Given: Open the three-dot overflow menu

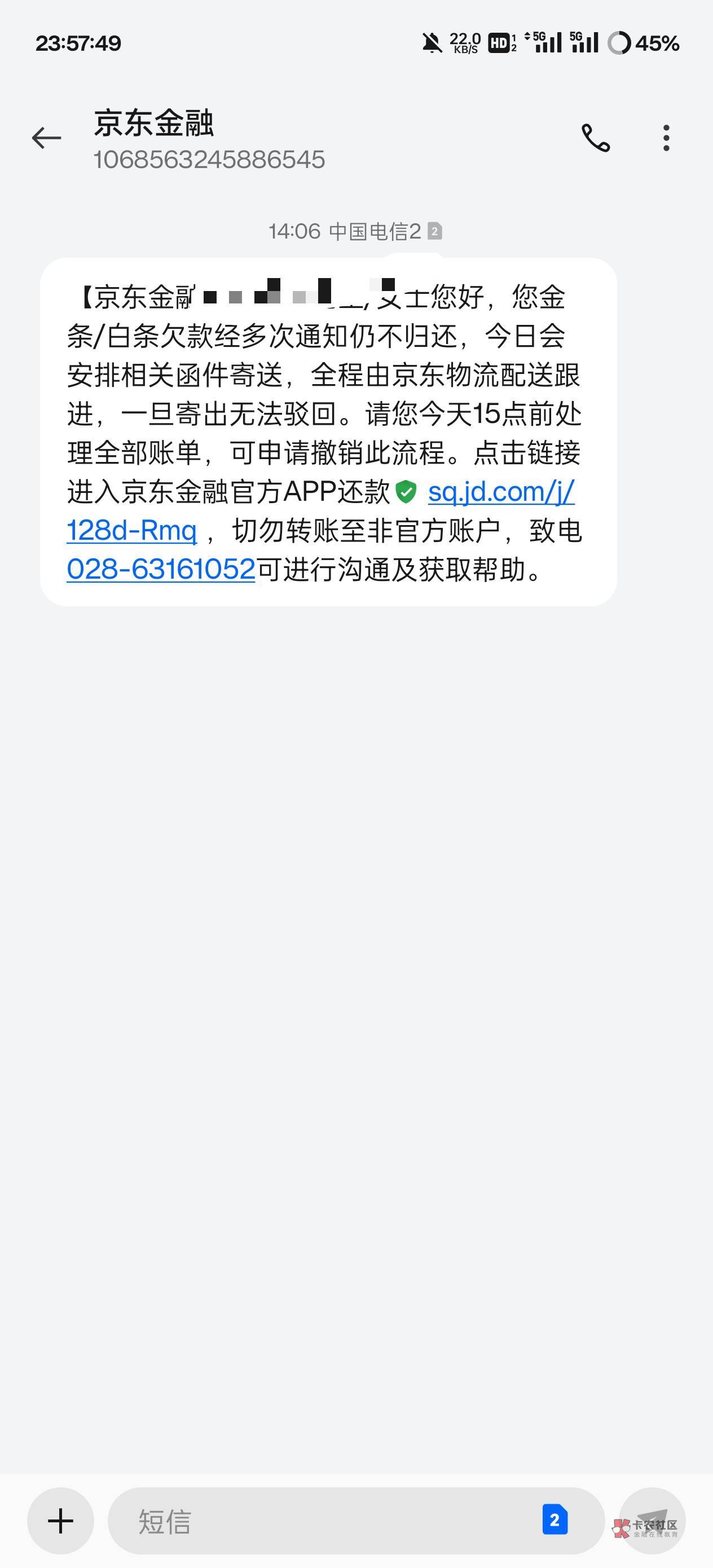Looking at the screenshot, I should click(666, 138).
